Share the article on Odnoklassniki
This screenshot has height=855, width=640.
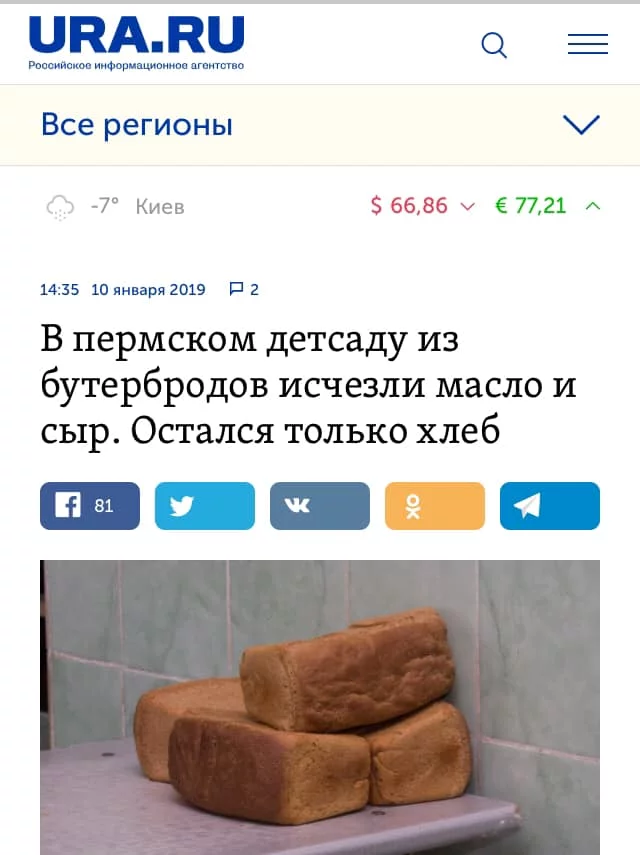point(435,506)
